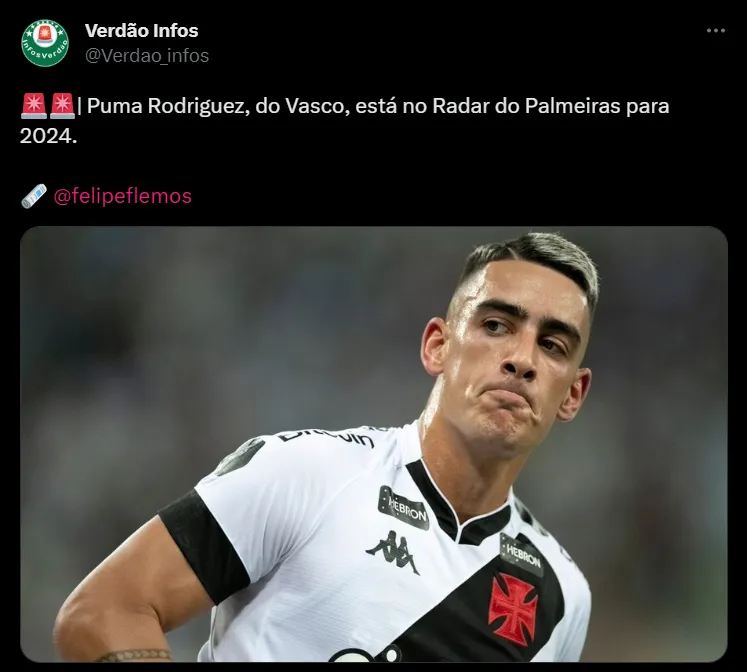Open Verdão Infos profile avatar
This screenshot has width=747, height=672.
[x=45, y=43]
